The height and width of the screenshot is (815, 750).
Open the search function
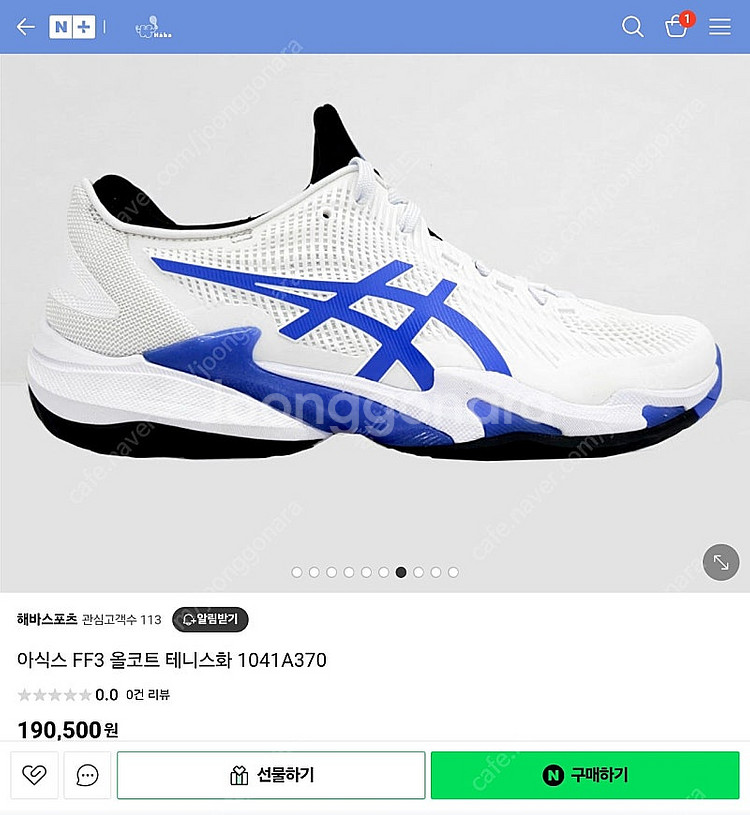tap(633, 27)
